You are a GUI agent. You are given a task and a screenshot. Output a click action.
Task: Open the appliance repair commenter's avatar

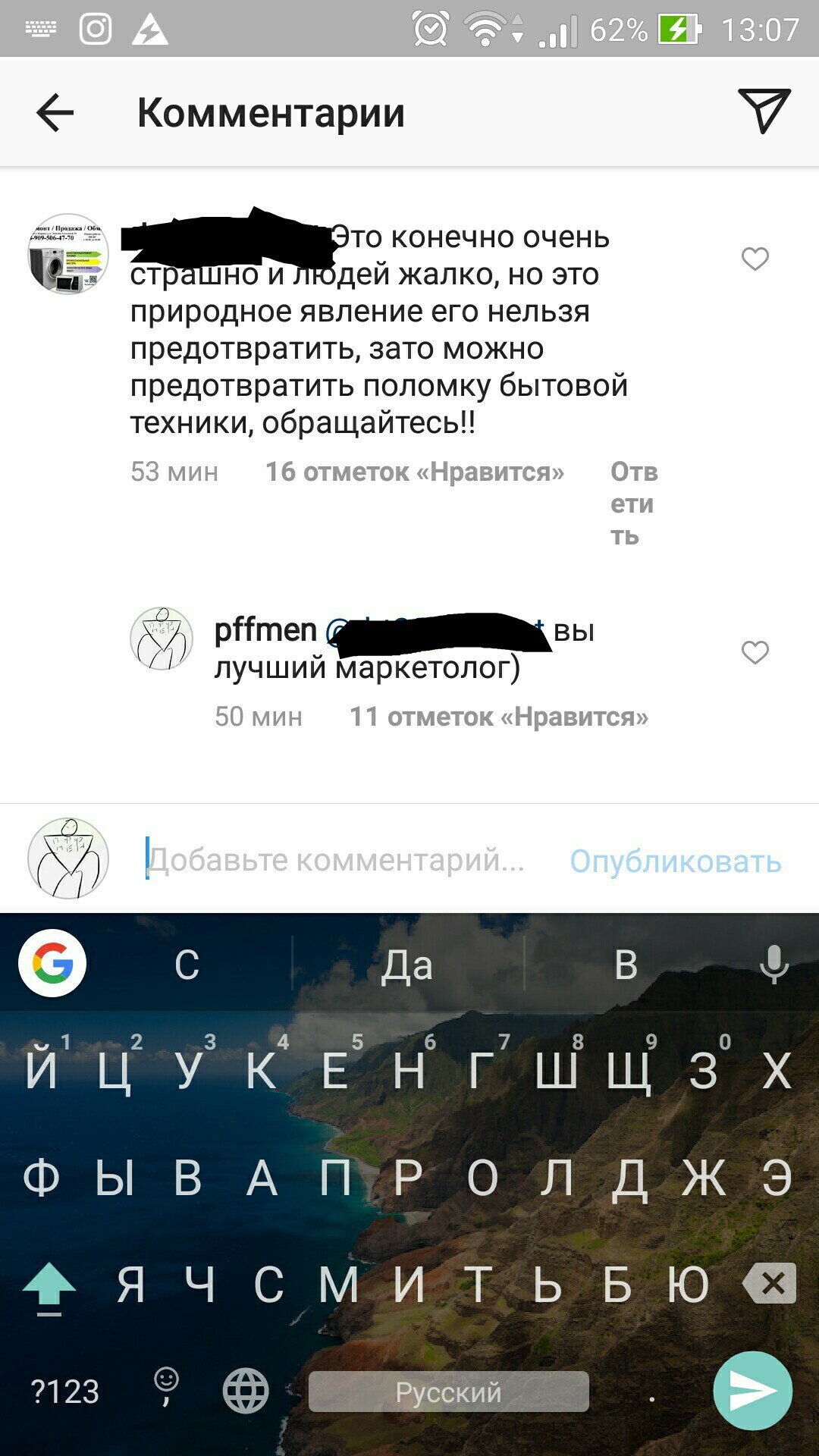(68, 254)
